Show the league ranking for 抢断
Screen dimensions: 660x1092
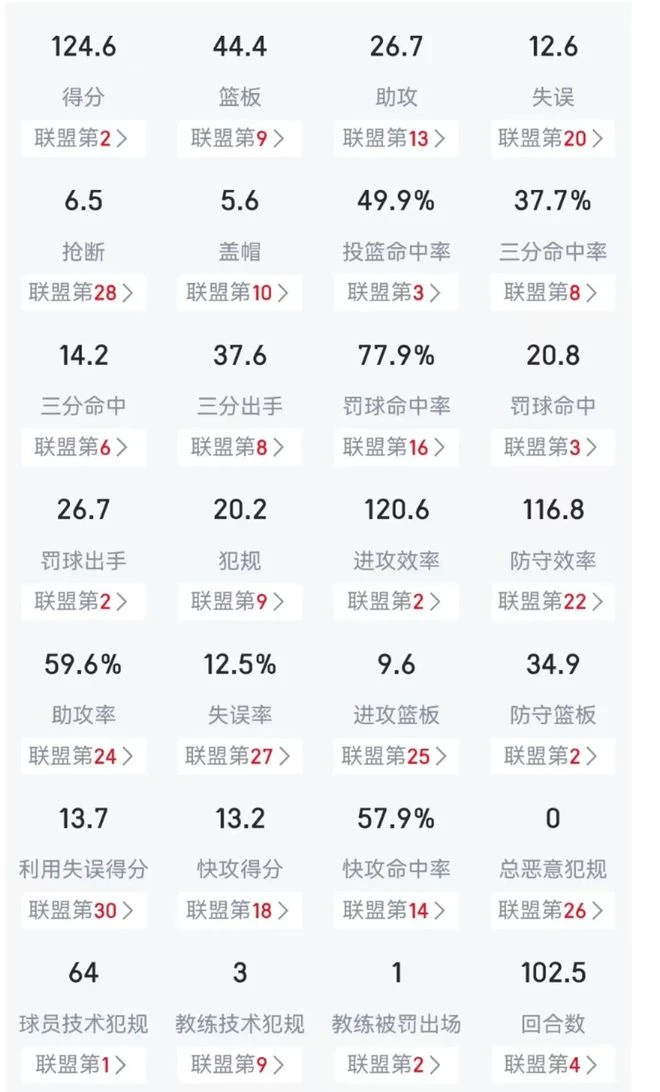coord(83,292)
